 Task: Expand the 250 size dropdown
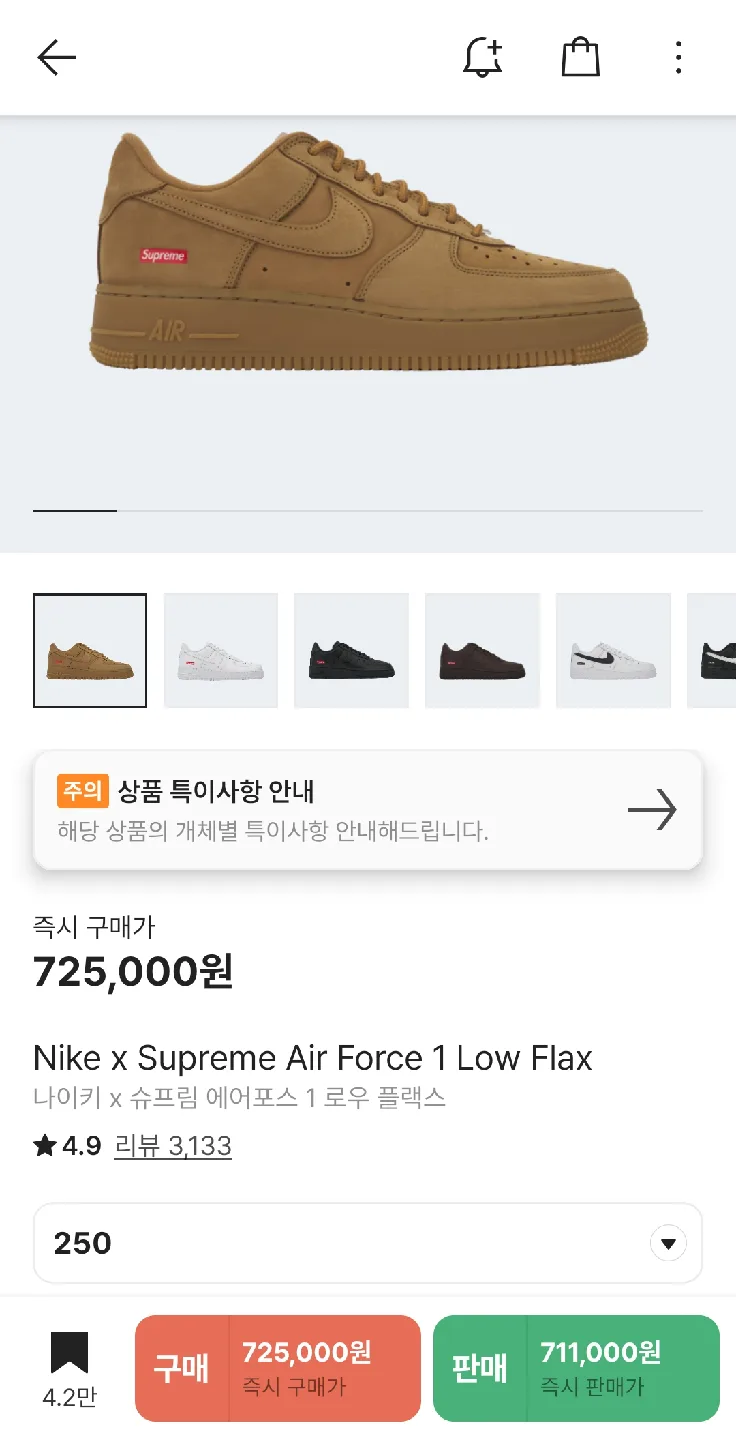pyautogui.click(x=368, y=1243)
